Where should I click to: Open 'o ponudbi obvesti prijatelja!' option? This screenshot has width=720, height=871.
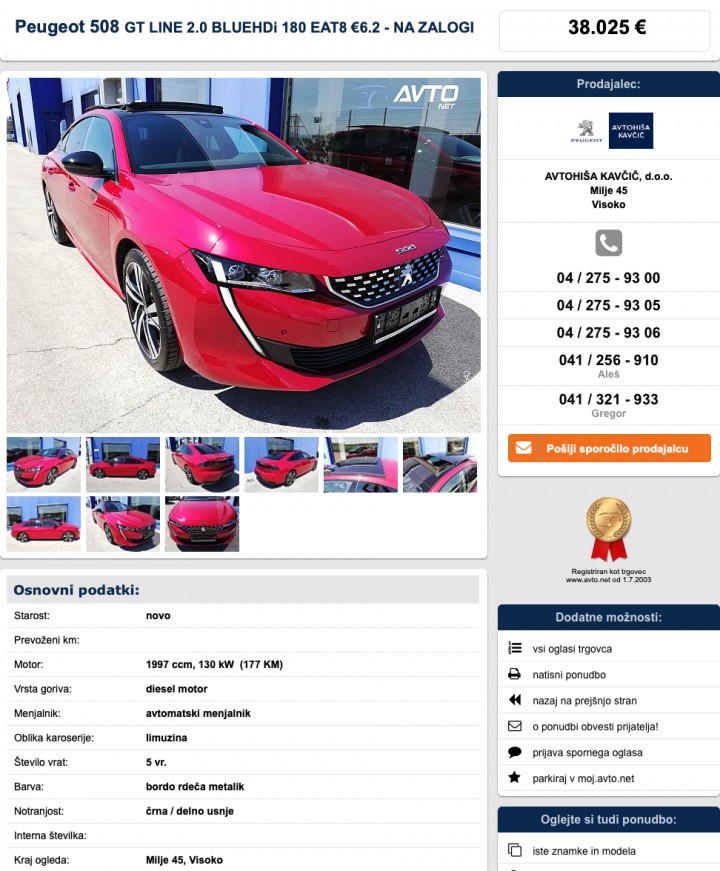click(595, 727)
